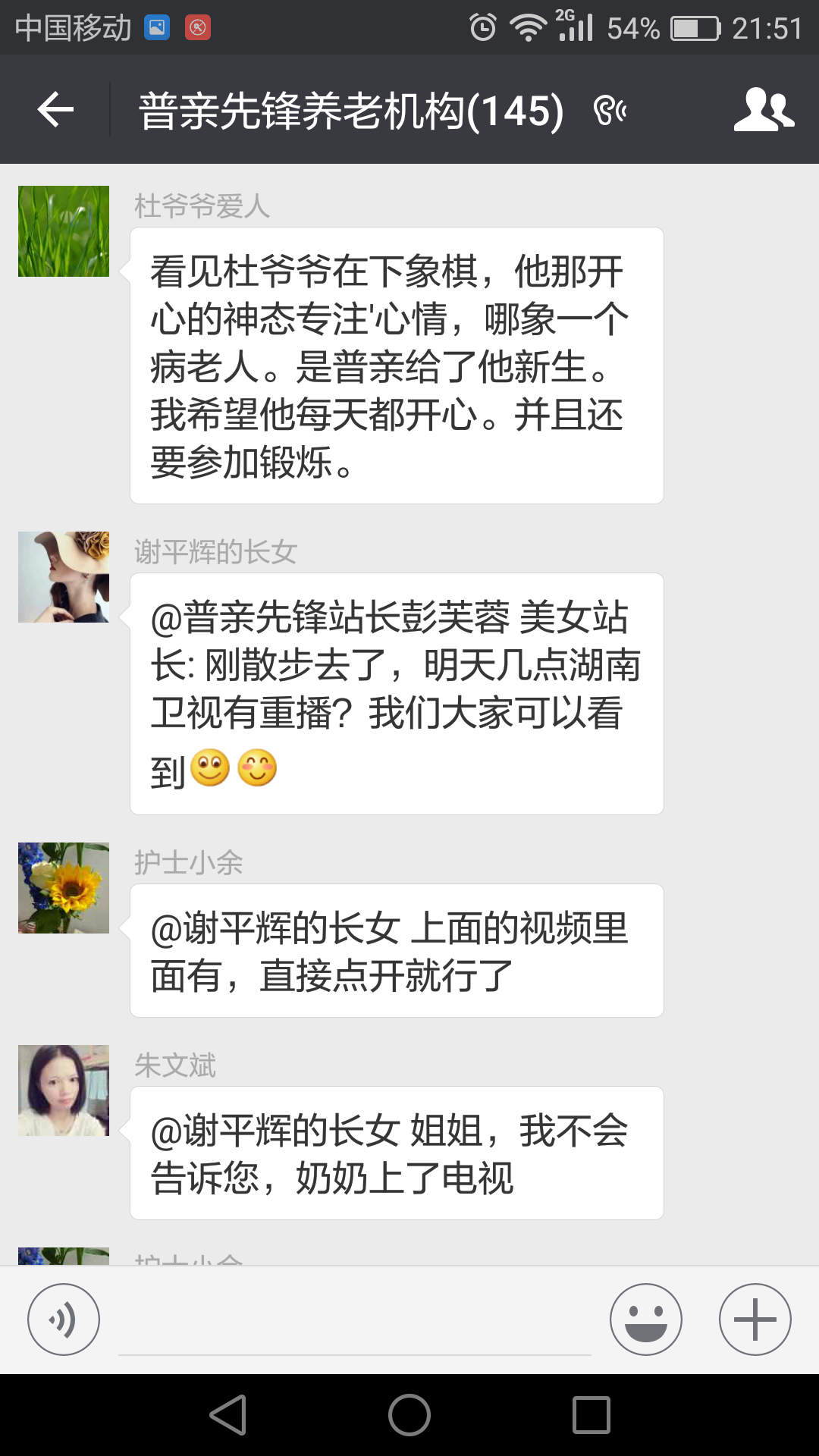
Task: View 谢平辉的长女's profile picture
Action: (x=64, y=577)
